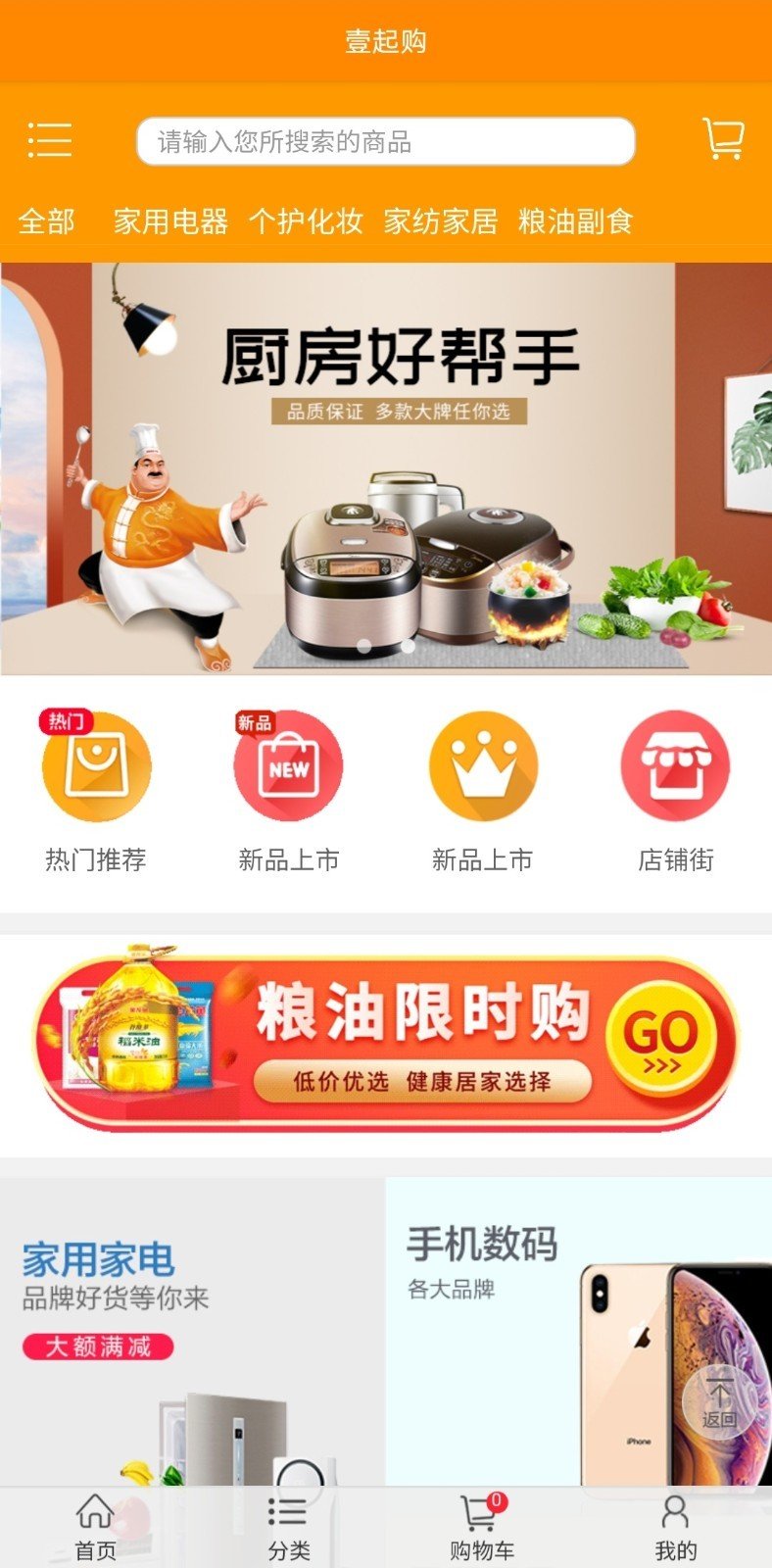This screenshot has width=772, height=1568.
Task: Switch to the 粮油副食 tab
Action: [x=575, y=221]
